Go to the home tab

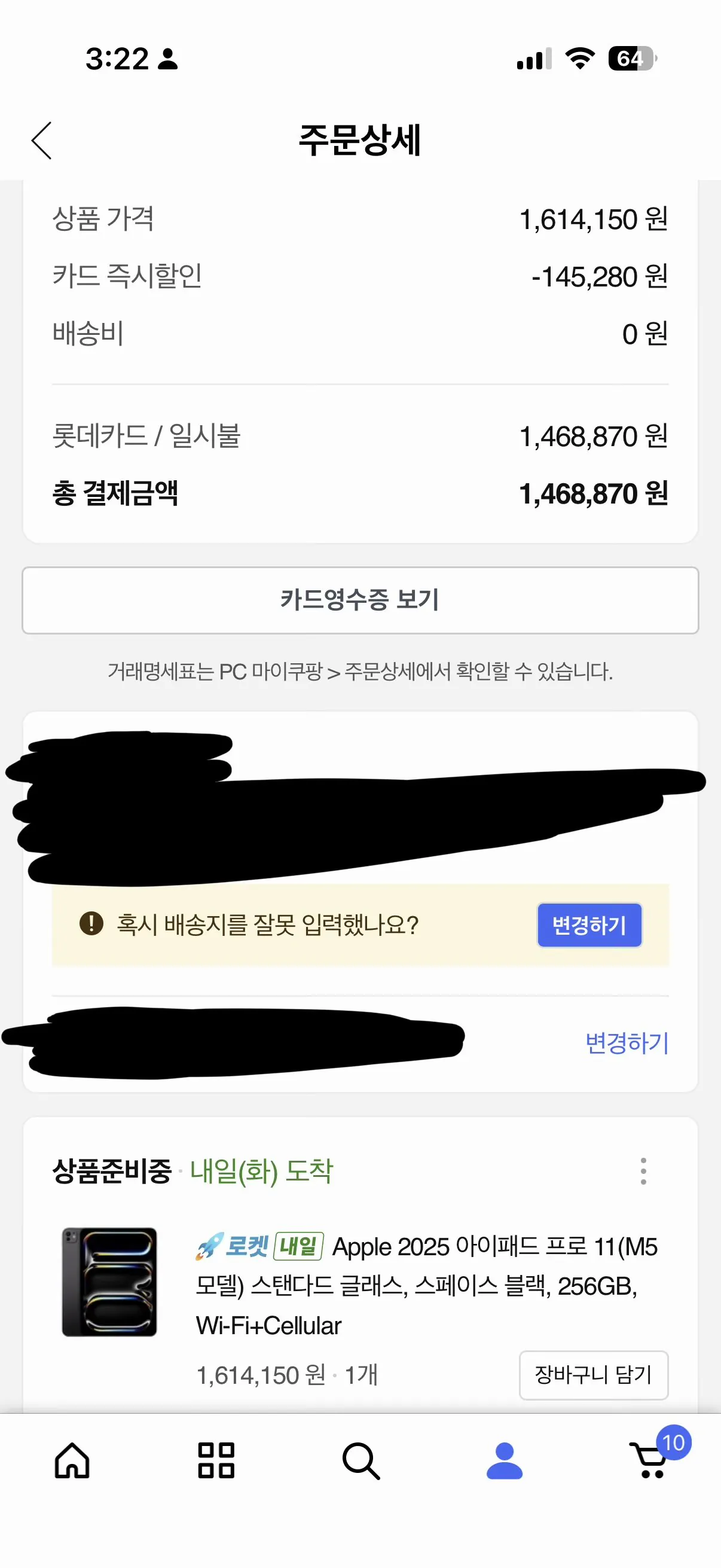[72, 1460]
